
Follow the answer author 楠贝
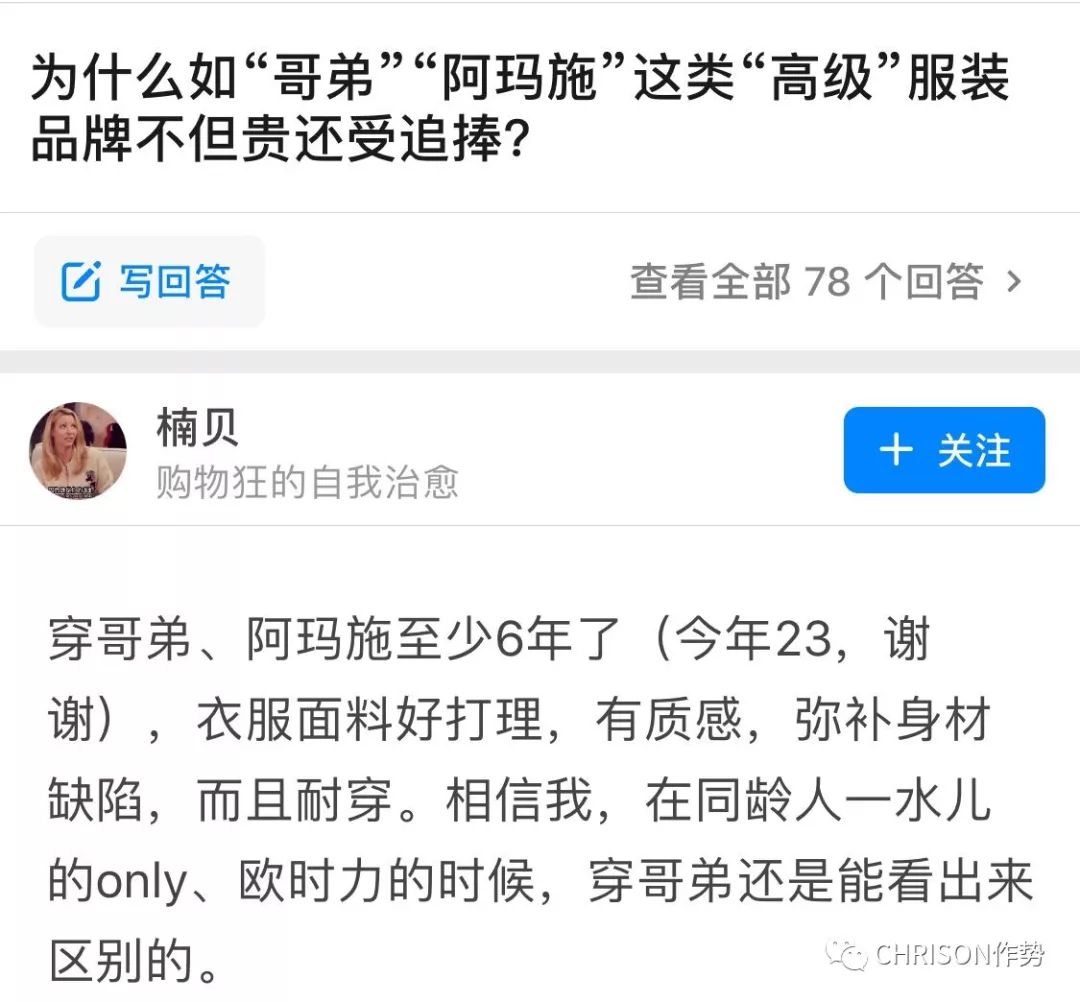pyautogui.click(x=944, y=450)
